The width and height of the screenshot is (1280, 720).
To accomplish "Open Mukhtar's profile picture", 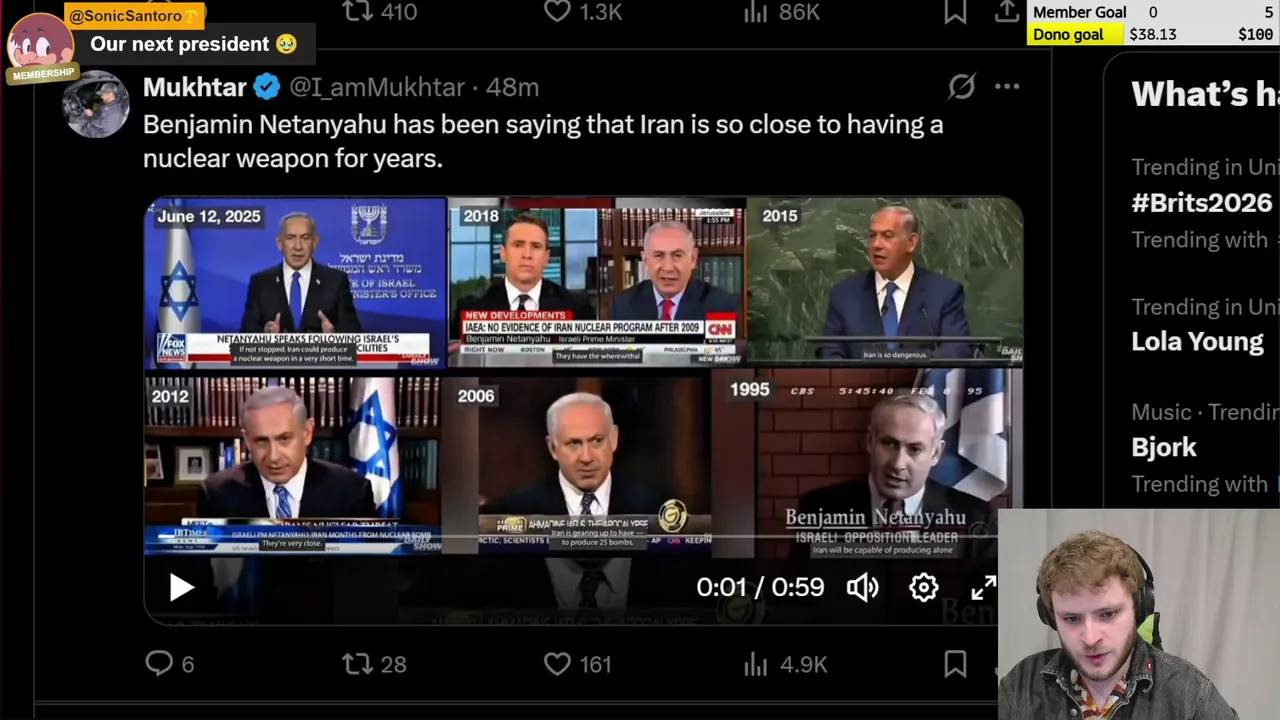I will (x=96, y=104).
